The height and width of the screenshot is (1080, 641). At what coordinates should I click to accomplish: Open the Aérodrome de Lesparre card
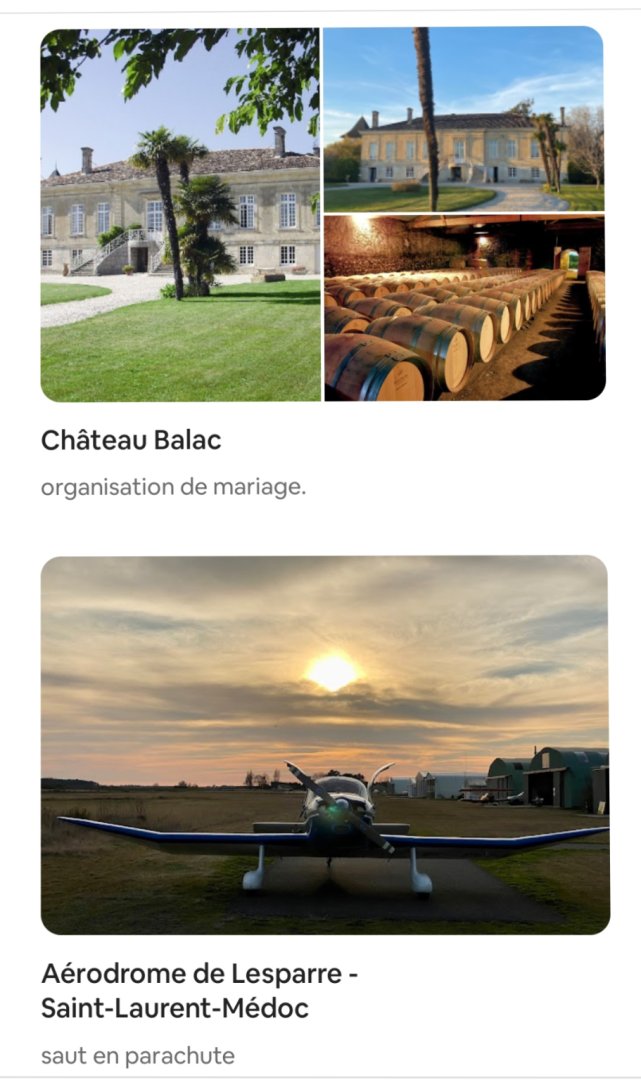[x=325, y=811]
